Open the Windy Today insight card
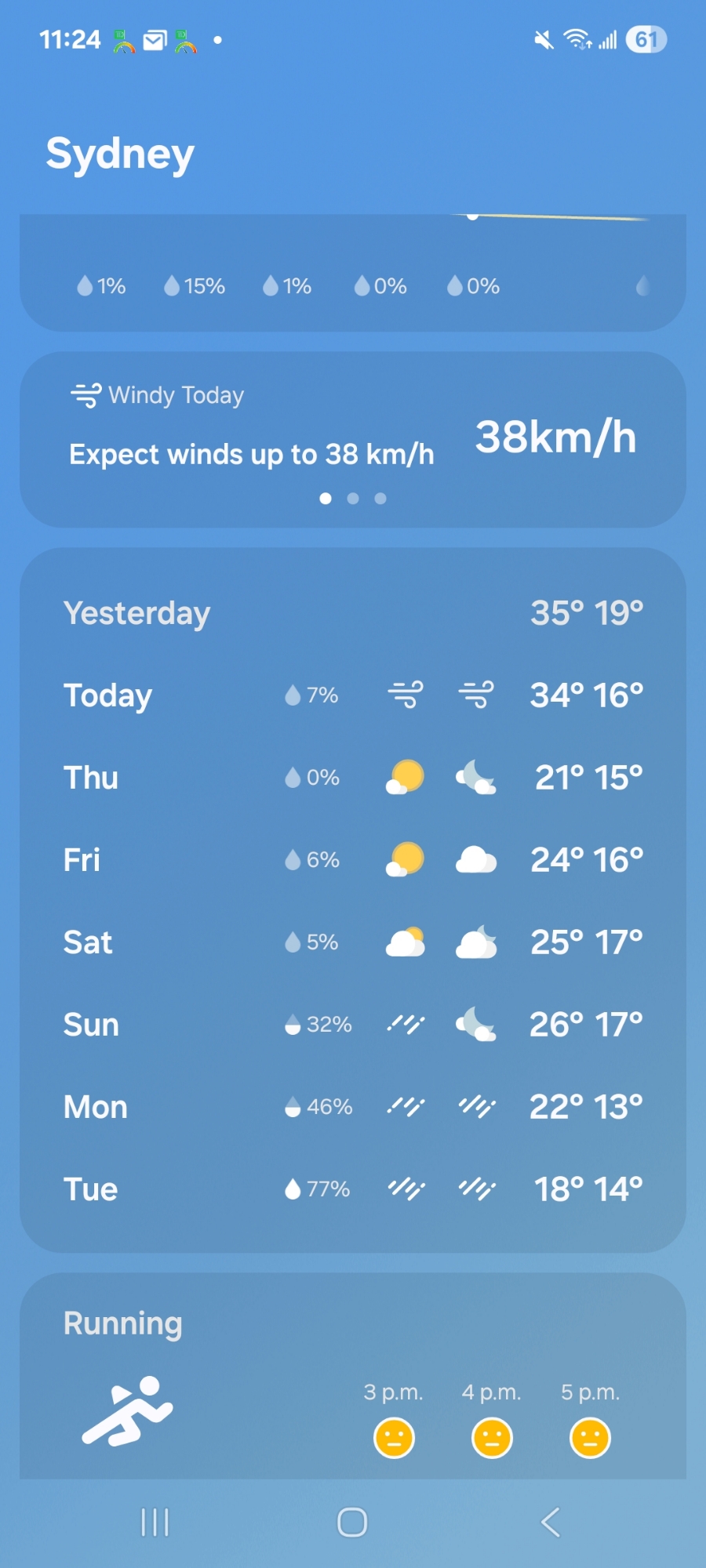706x1568 pixels. point(353,427)
